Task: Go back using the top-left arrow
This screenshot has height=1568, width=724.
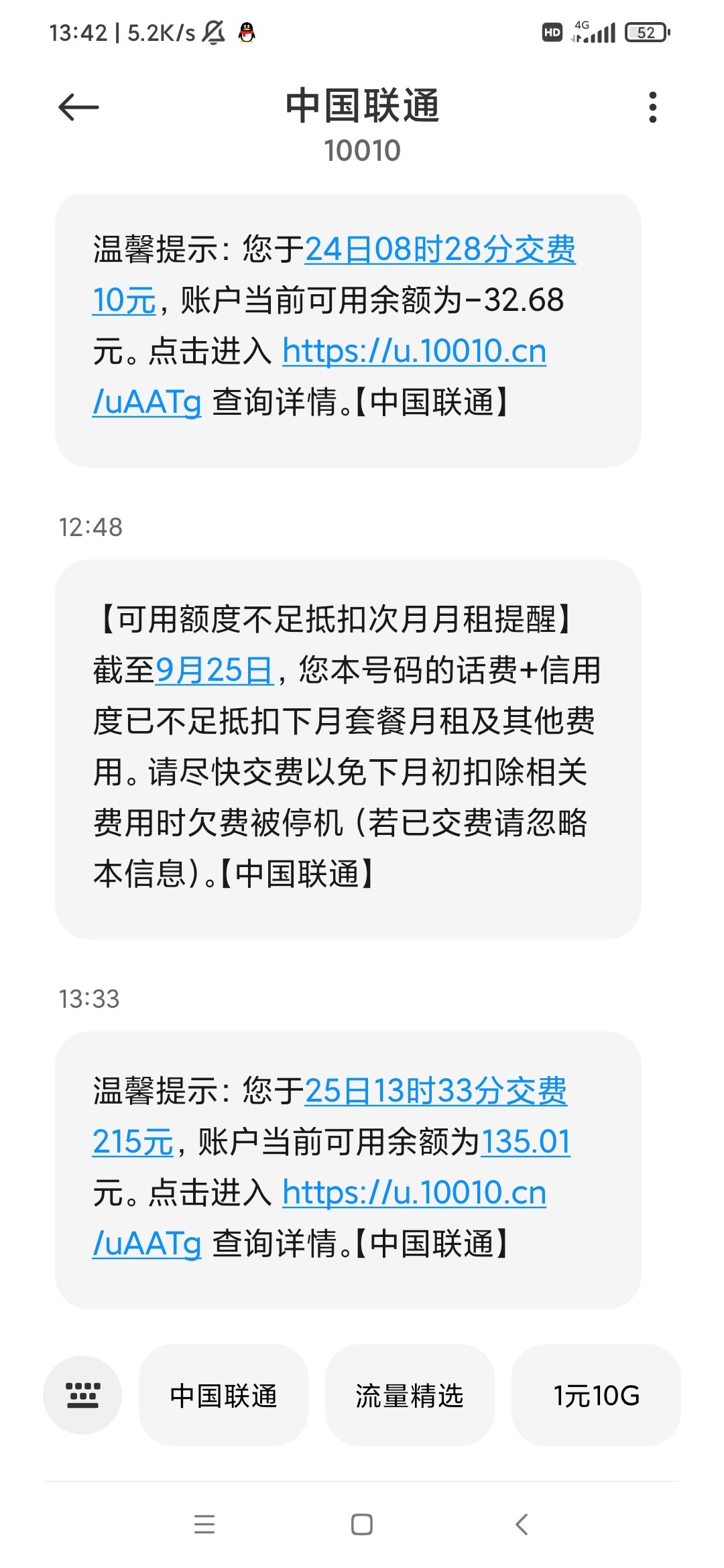Action: [x=78, y=107]
